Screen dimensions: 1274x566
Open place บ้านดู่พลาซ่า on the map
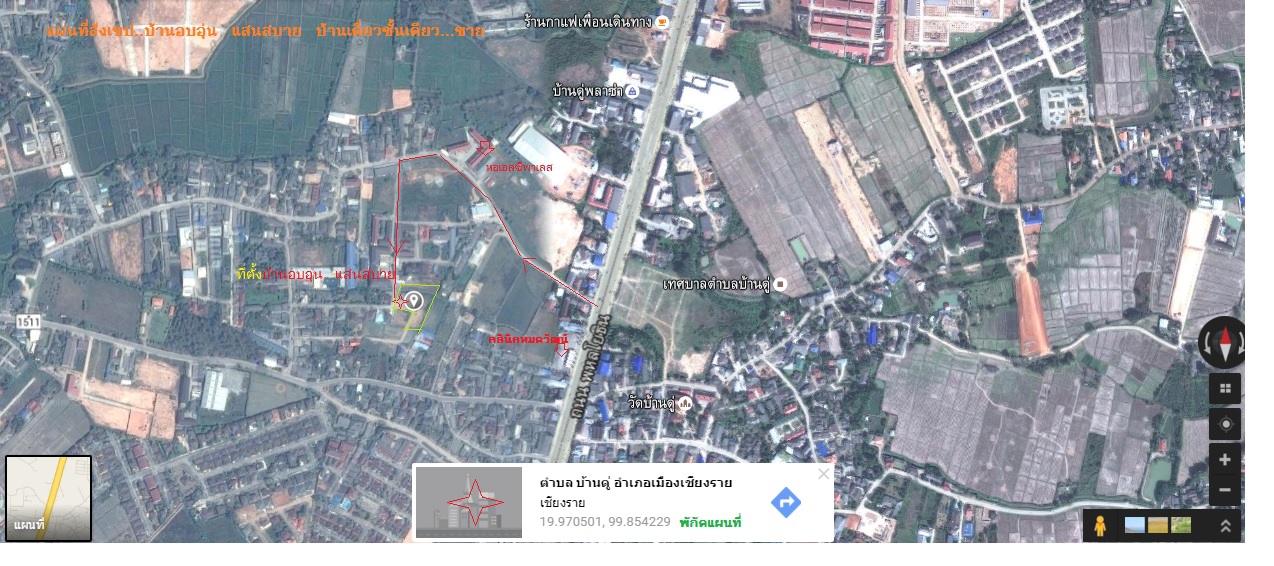(632, 91)
